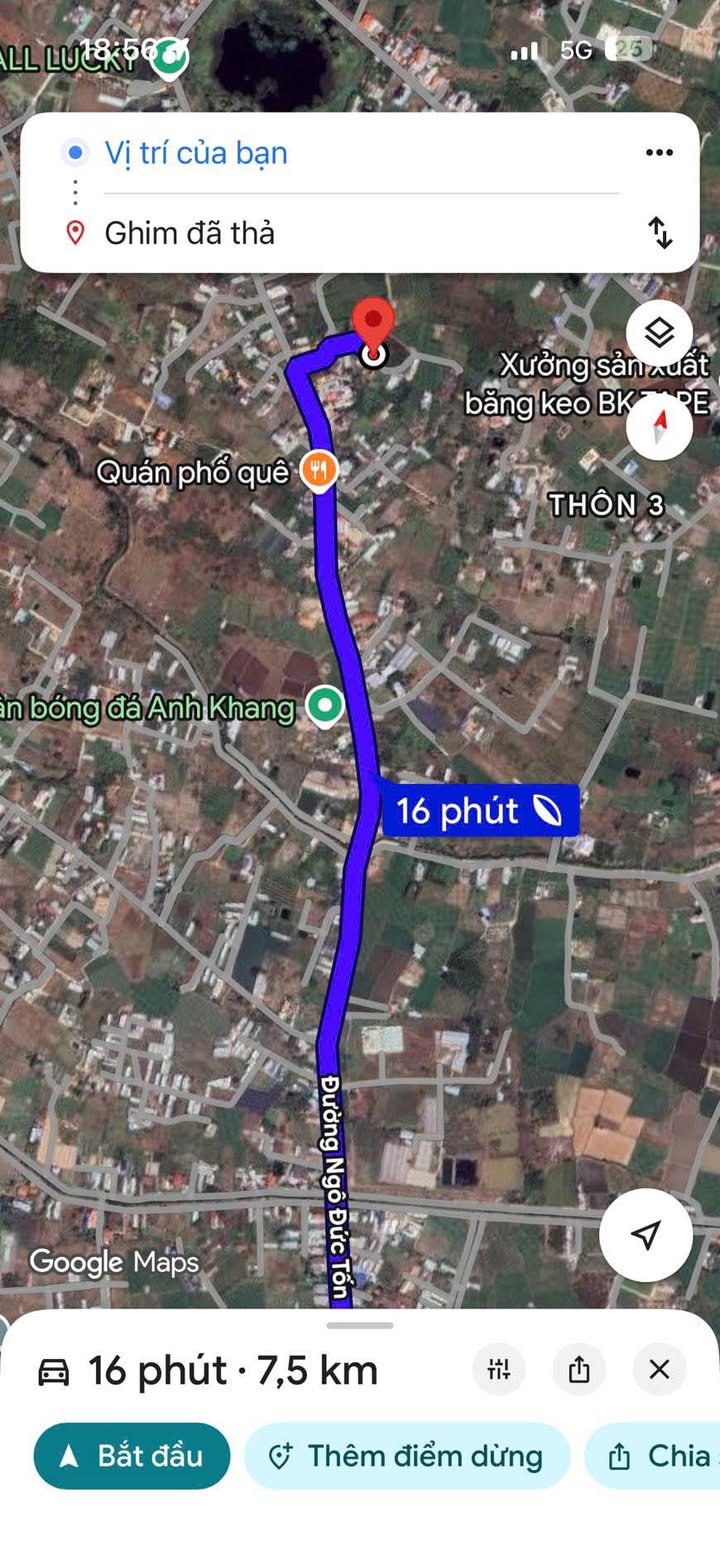Image resolution: width=720 pixels, height=1560 pixels.
Task: Recenter map on my location
Action: pyautogui.click(x=646, y=1234)
